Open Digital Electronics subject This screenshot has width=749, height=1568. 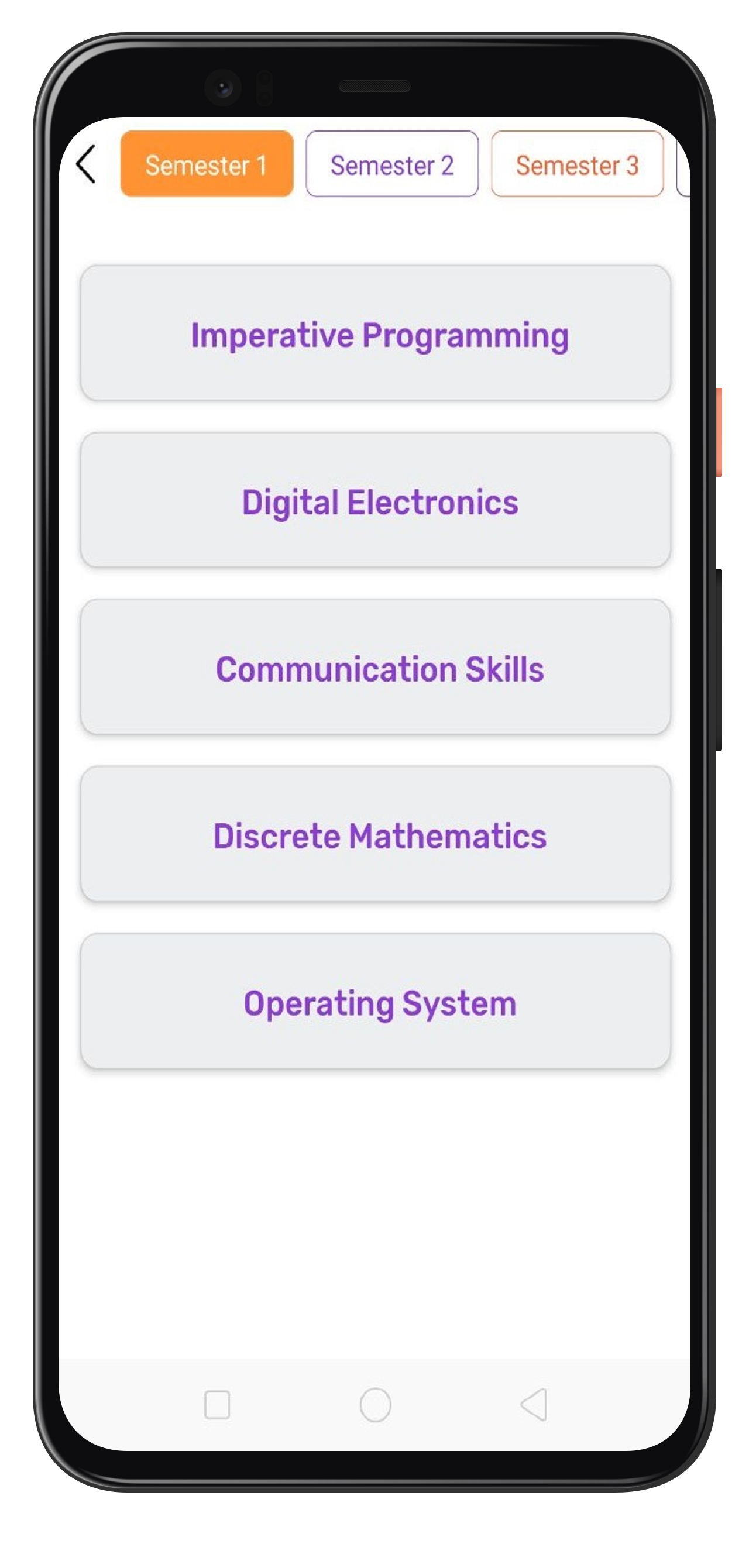click(375, 500)
